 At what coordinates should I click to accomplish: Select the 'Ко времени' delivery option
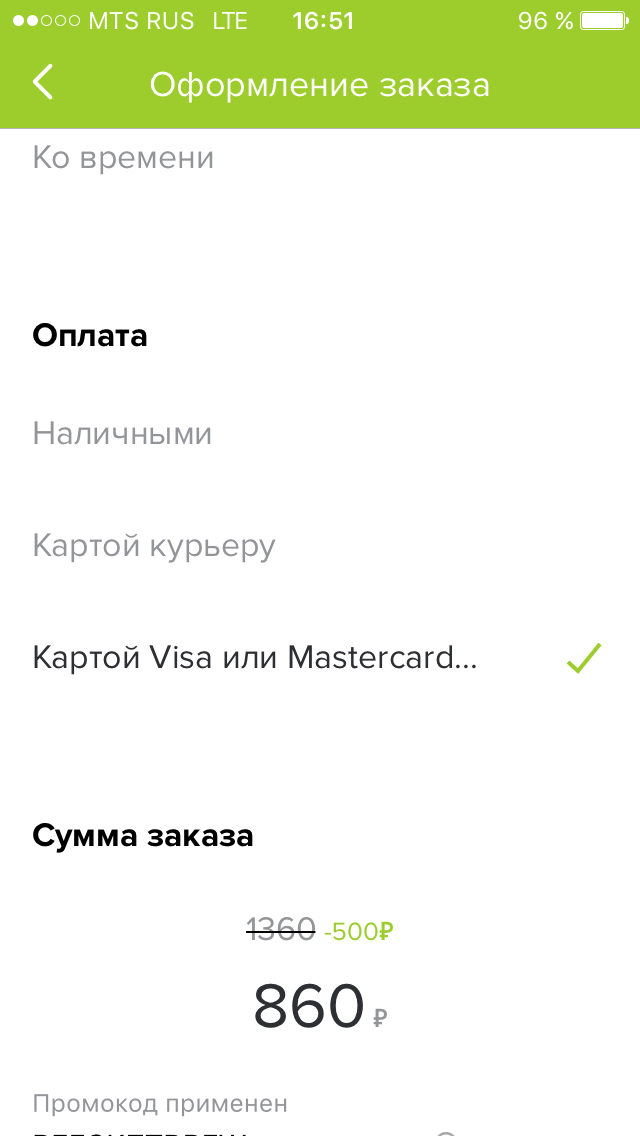coord(124,158)
